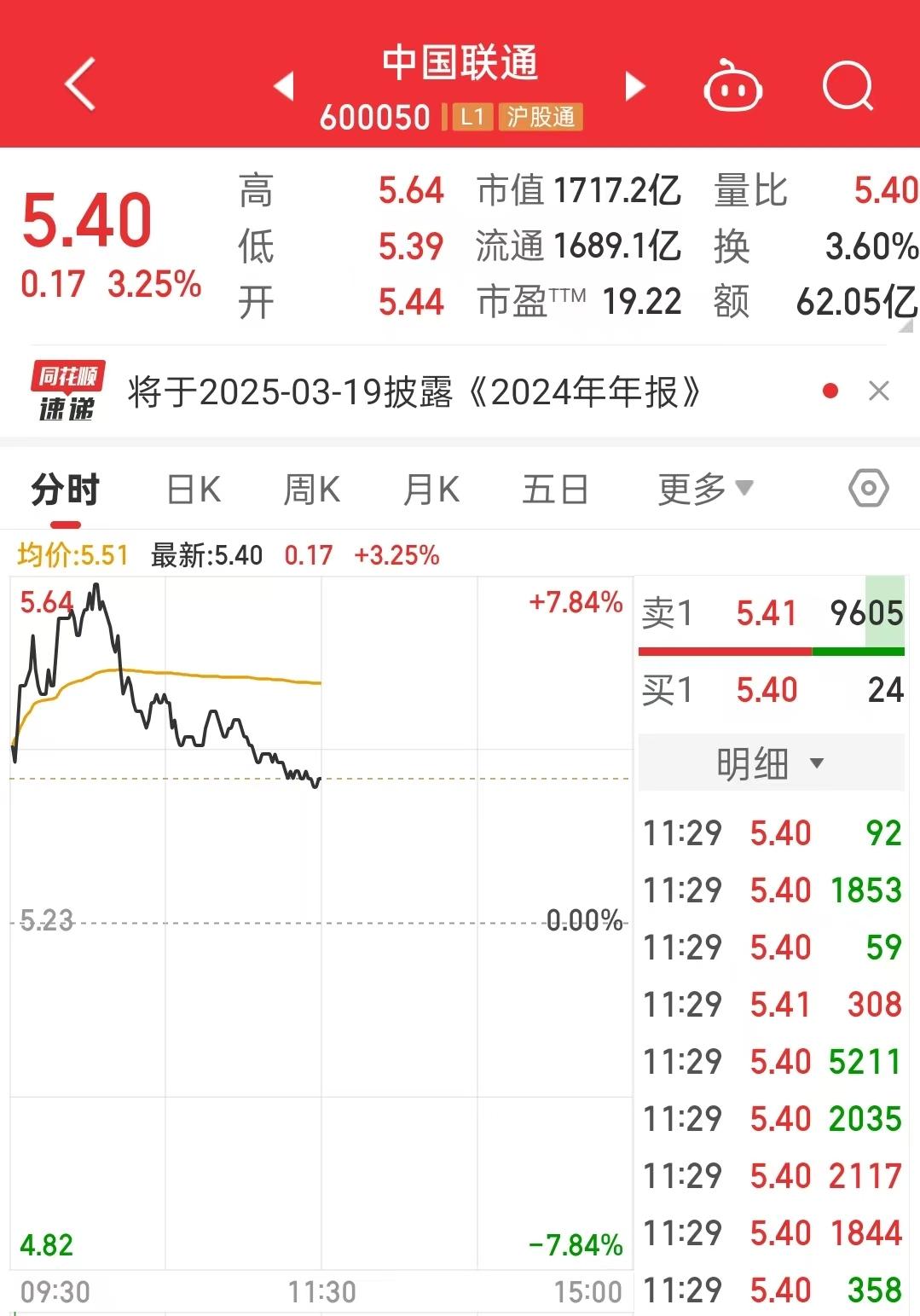Switch to 月K chart tab
The image size is (920, 1316).
click(x=431, y=490)
